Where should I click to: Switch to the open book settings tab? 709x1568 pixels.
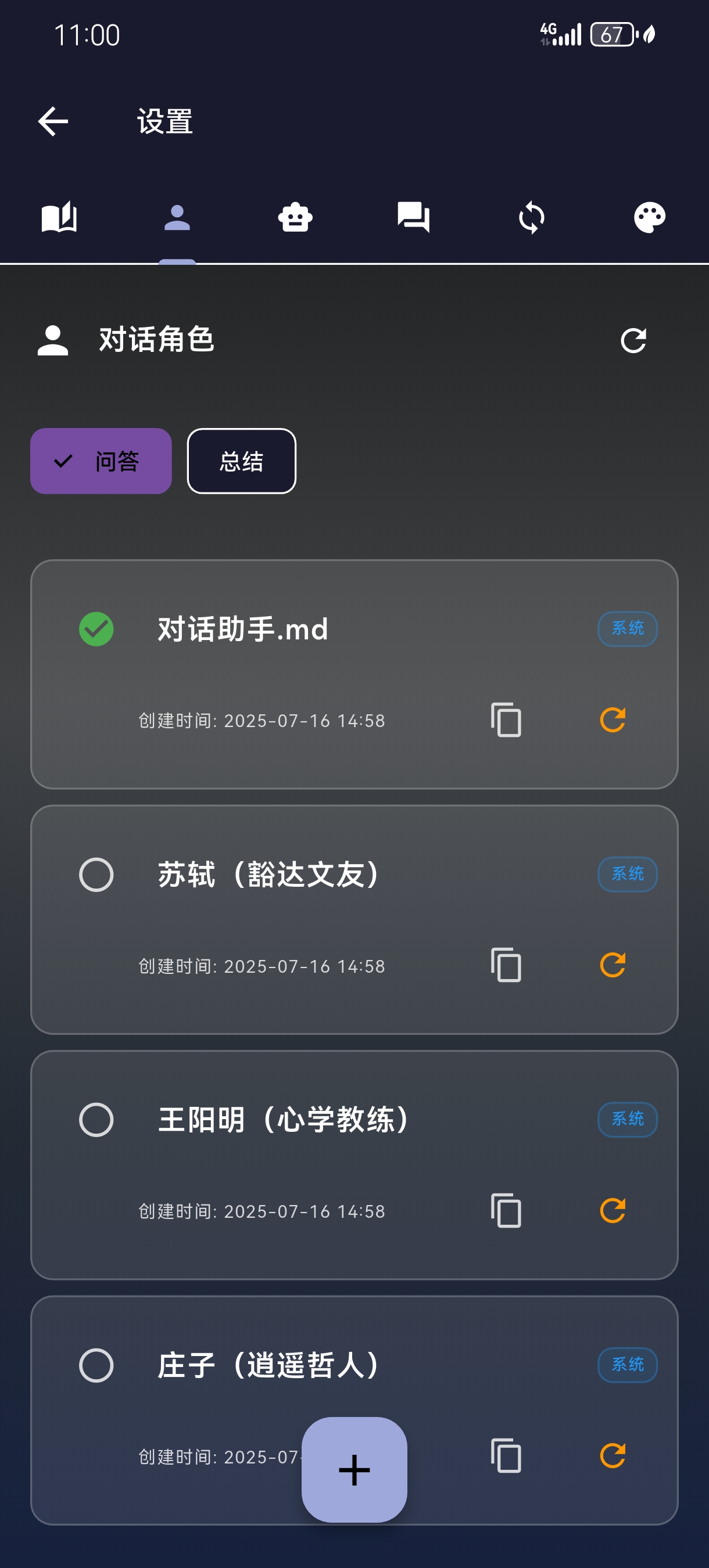tap(59, 217)
